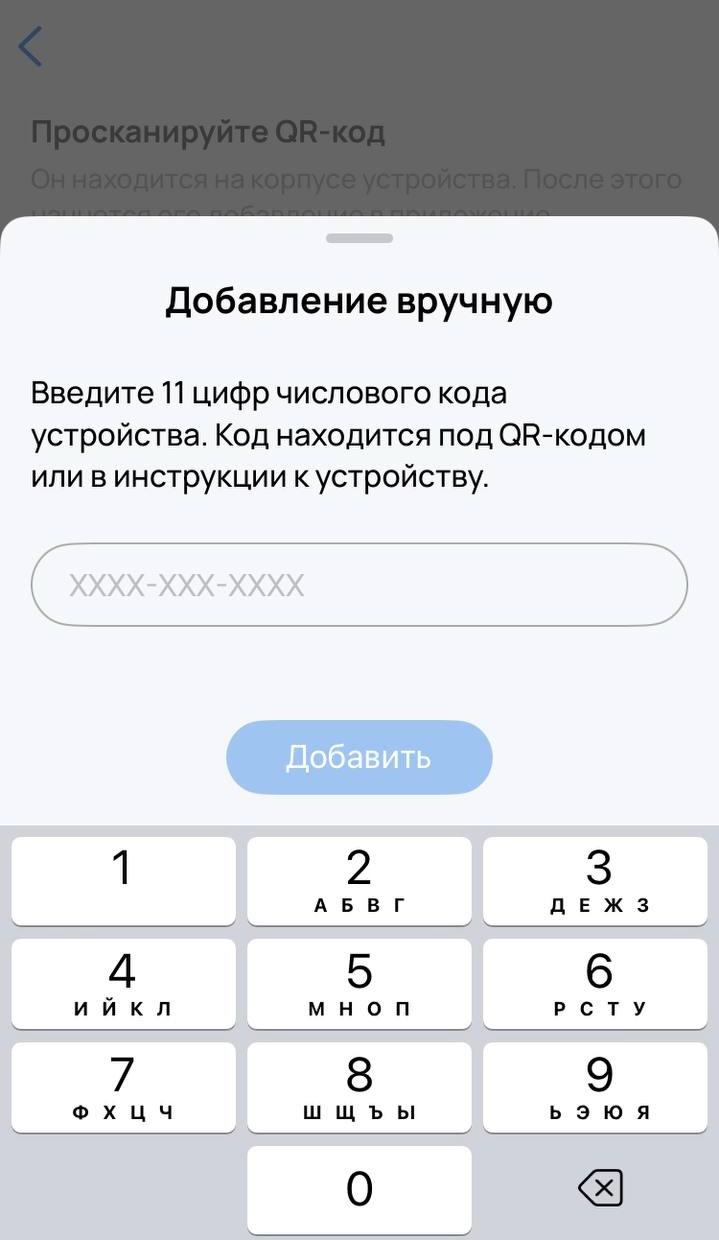Focus the XXXX-XXX-XXXX device code field
This screenshot has width=719, height=1240.
coord(359,585)
